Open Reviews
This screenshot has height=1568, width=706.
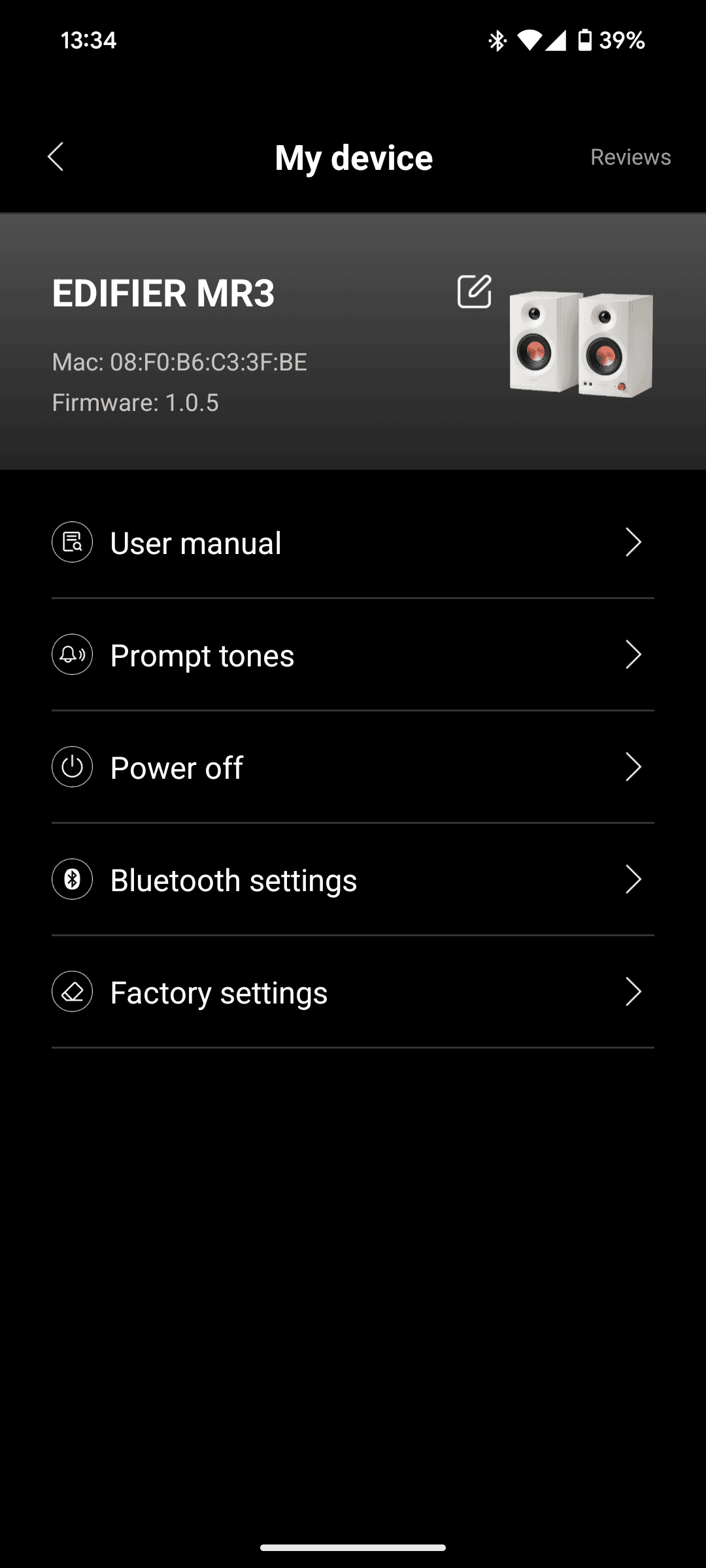point(630,157)
